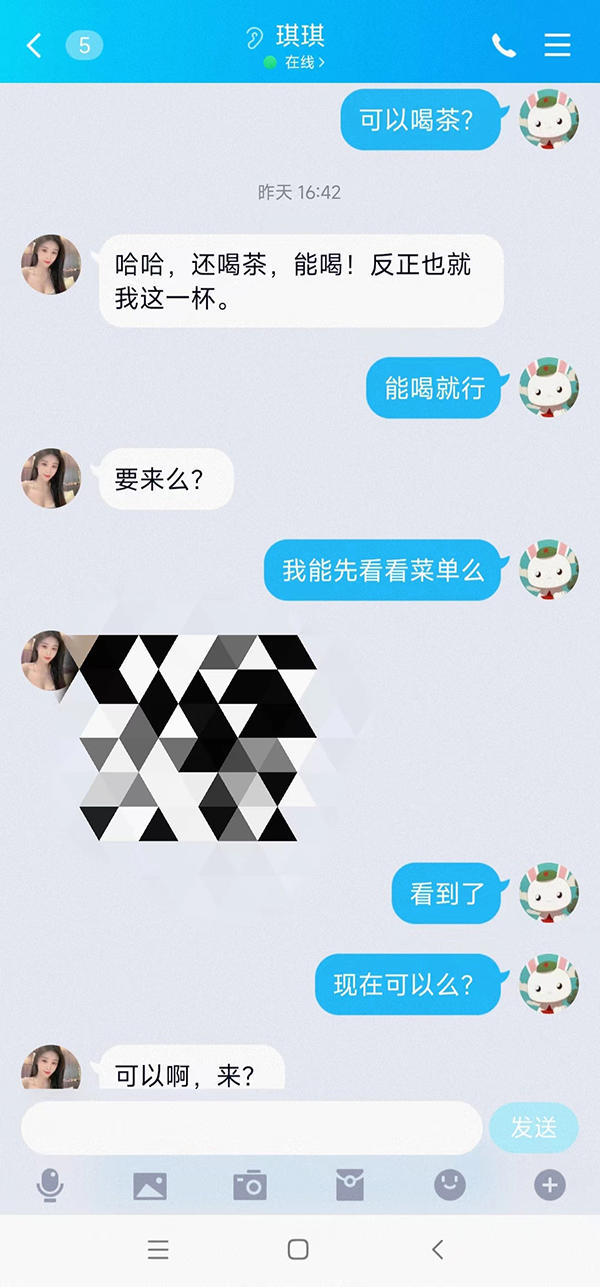Tap the message input field
Screen dimensions: 600x1287
(252, 1128)
